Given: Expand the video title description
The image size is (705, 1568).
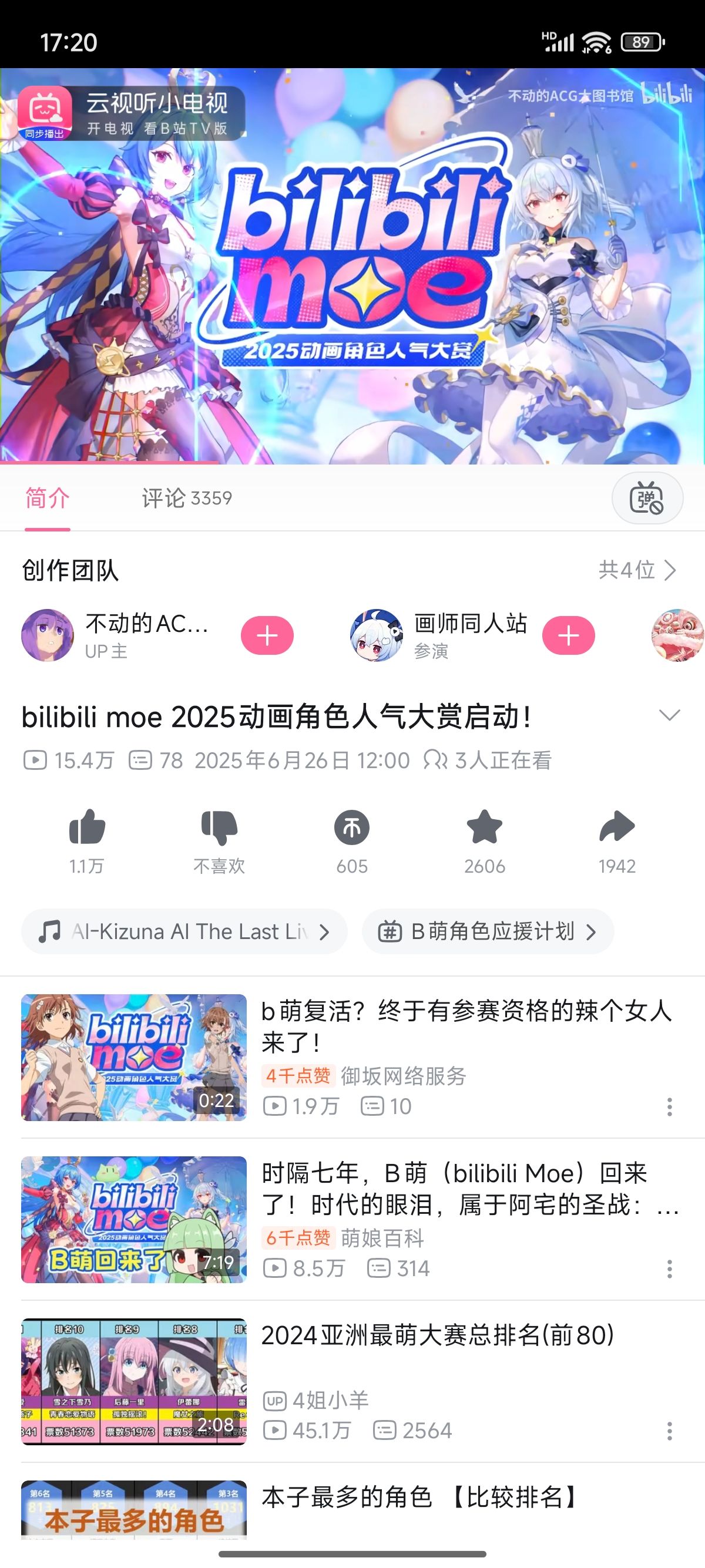Looking at the screenshot, I should click(669, 715).
